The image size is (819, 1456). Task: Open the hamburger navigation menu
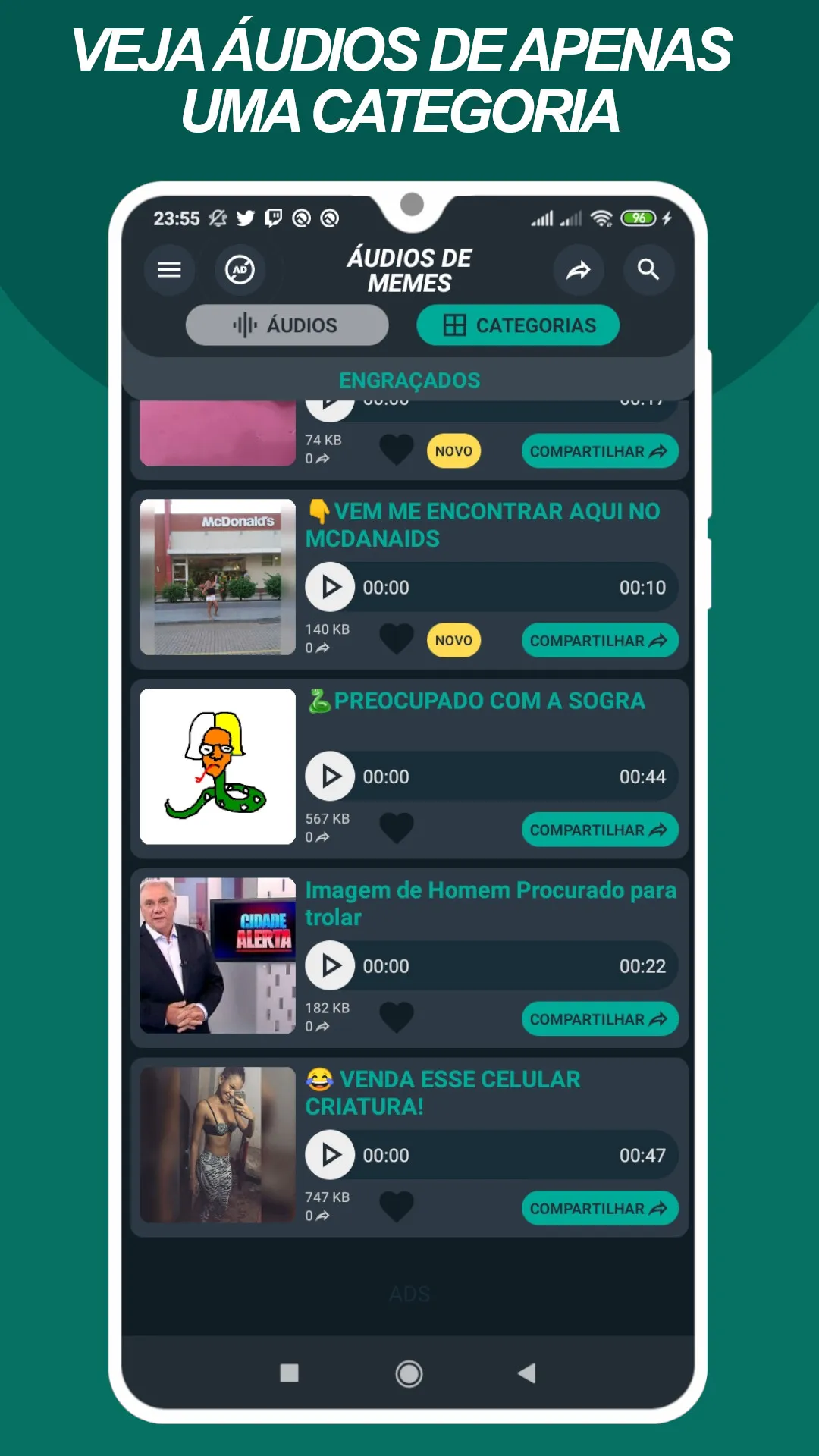pyautogui.click(x=168, y=270)
